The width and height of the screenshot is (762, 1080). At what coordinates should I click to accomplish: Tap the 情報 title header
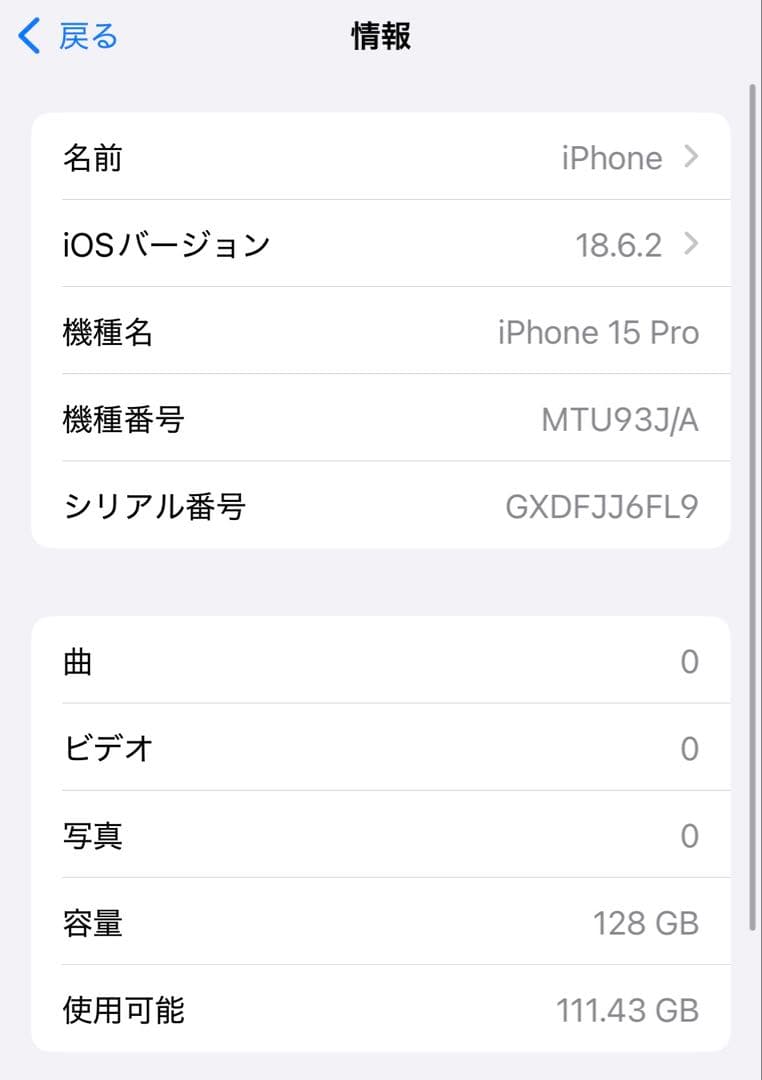pos(380,34)
